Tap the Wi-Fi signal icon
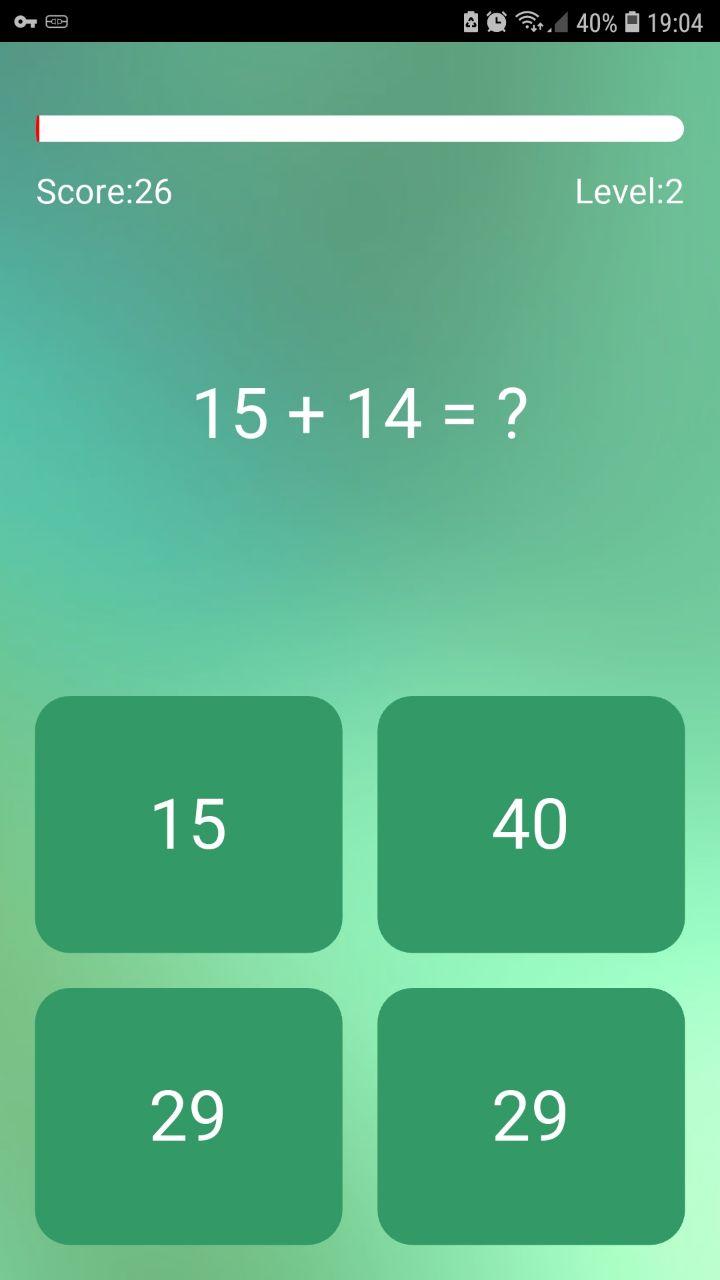 (x=532, y=21)
